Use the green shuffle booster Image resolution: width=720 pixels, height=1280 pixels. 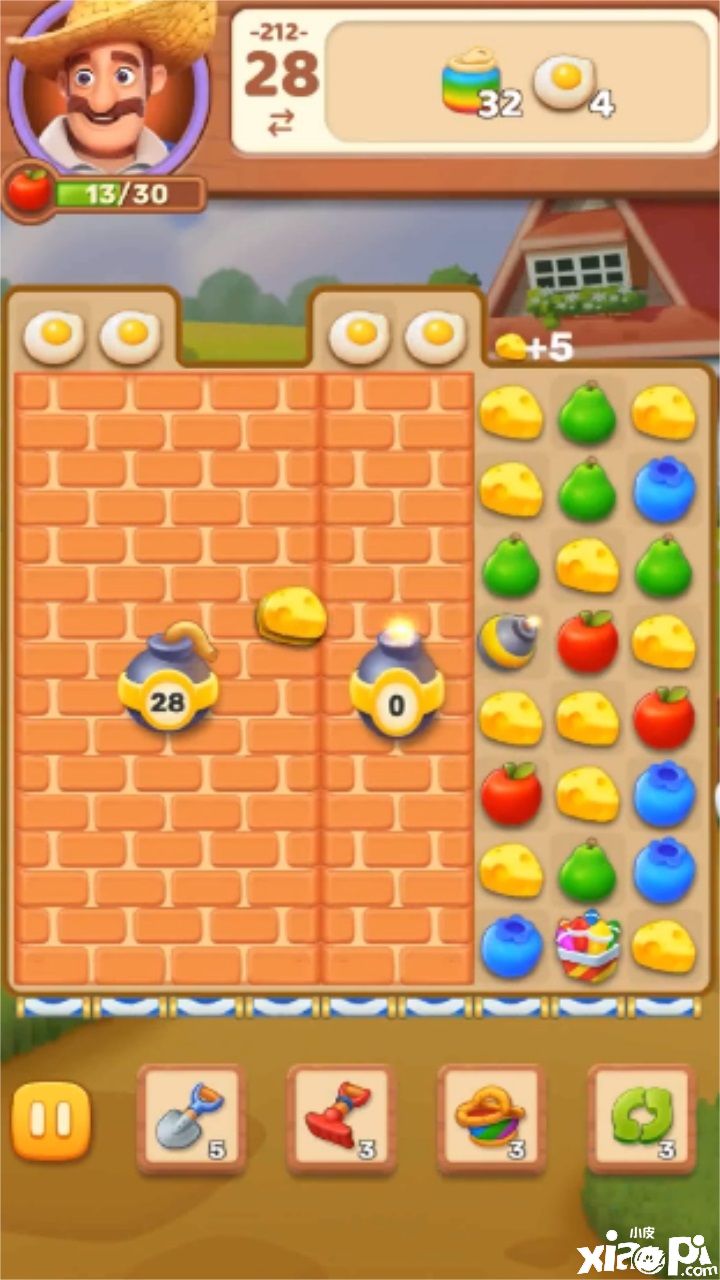[641, 1119]
